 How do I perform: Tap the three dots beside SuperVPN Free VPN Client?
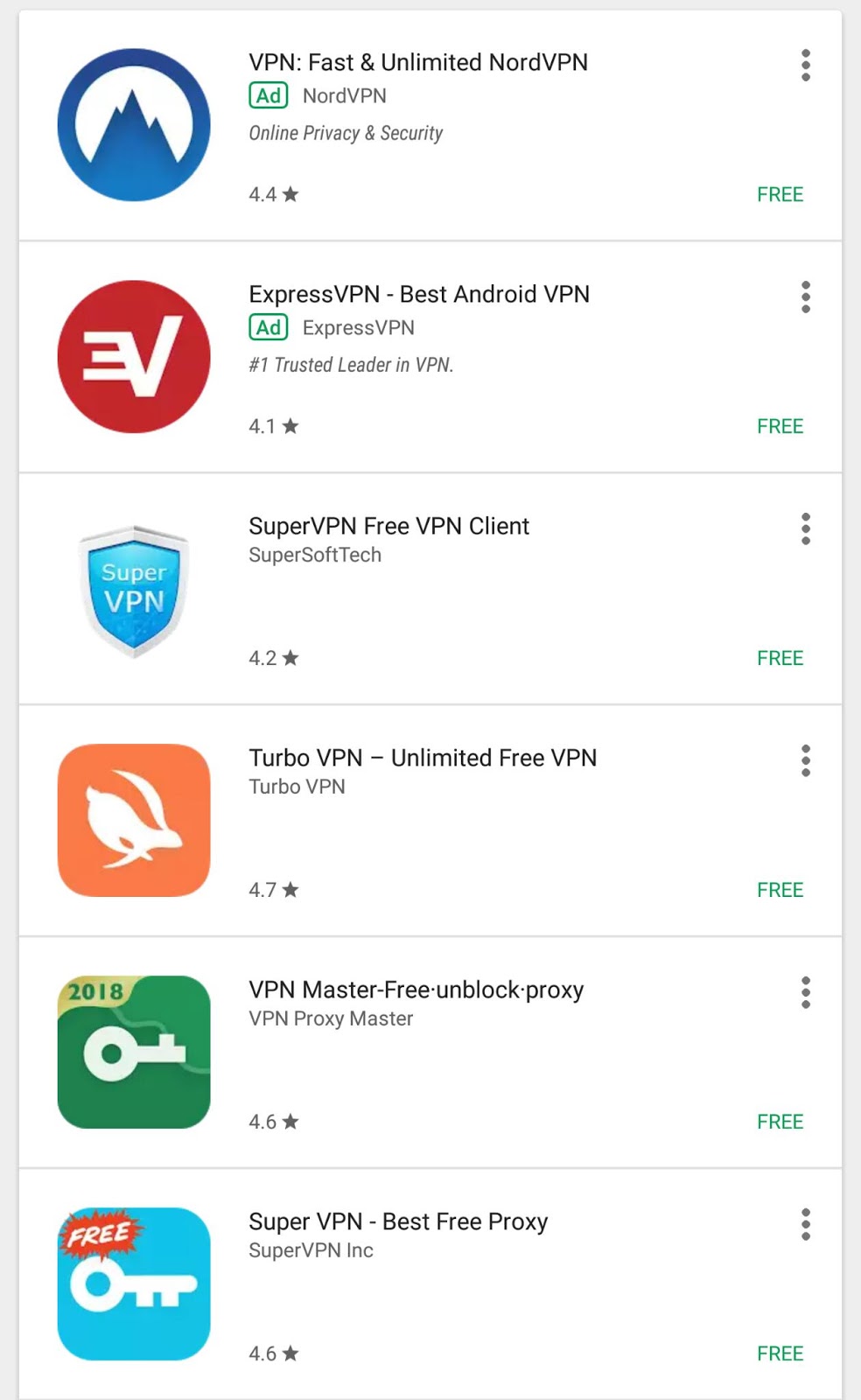pyautogui.click(x=805, y=529)
